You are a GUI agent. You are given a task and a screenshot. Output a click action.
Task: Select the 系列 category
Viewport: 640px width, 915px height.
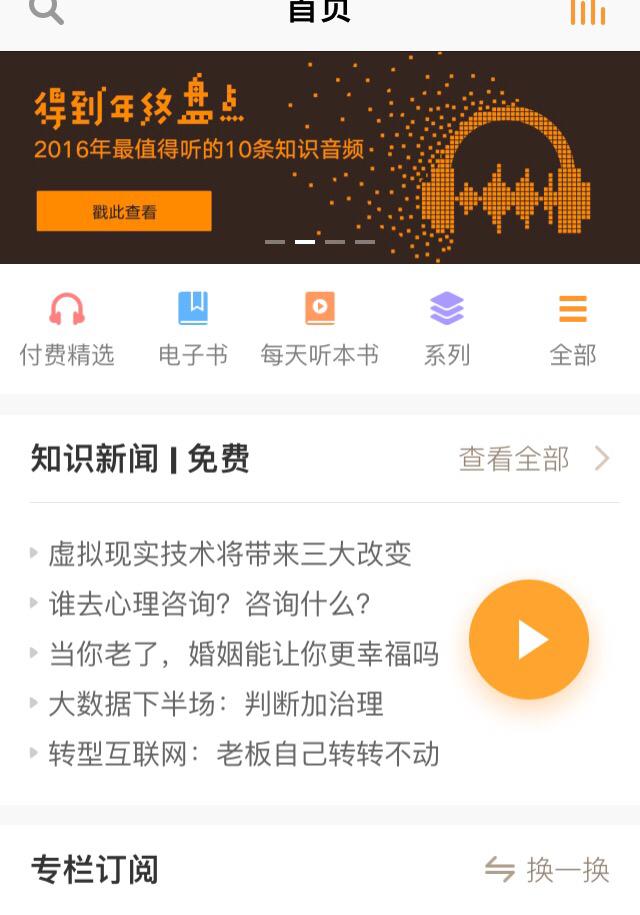[x=446, y=329]
